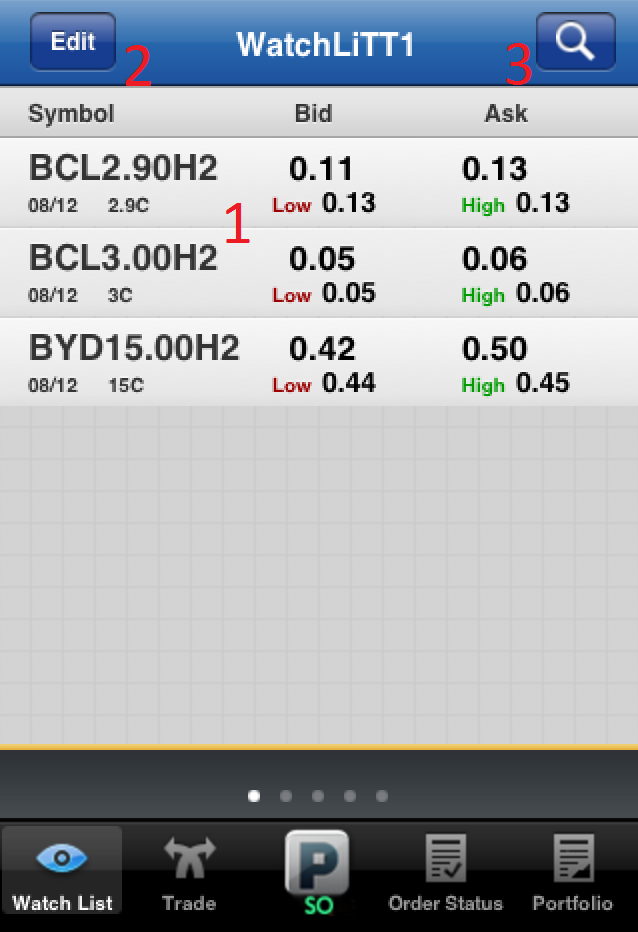Open the SO tab
Screen dimensions: 638x932
317,871
